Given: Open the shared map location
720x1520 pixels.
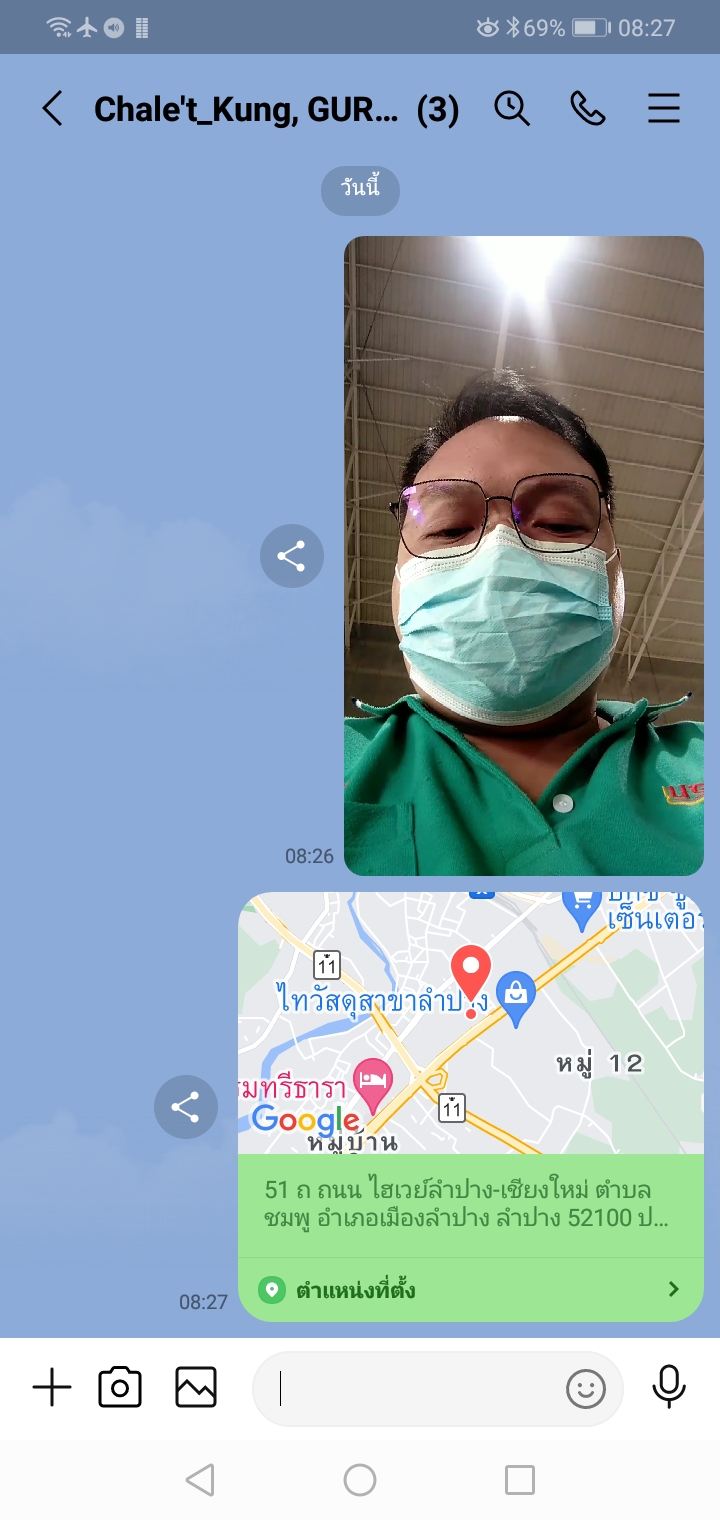Looking at the screenshot, I should 471,1023.
